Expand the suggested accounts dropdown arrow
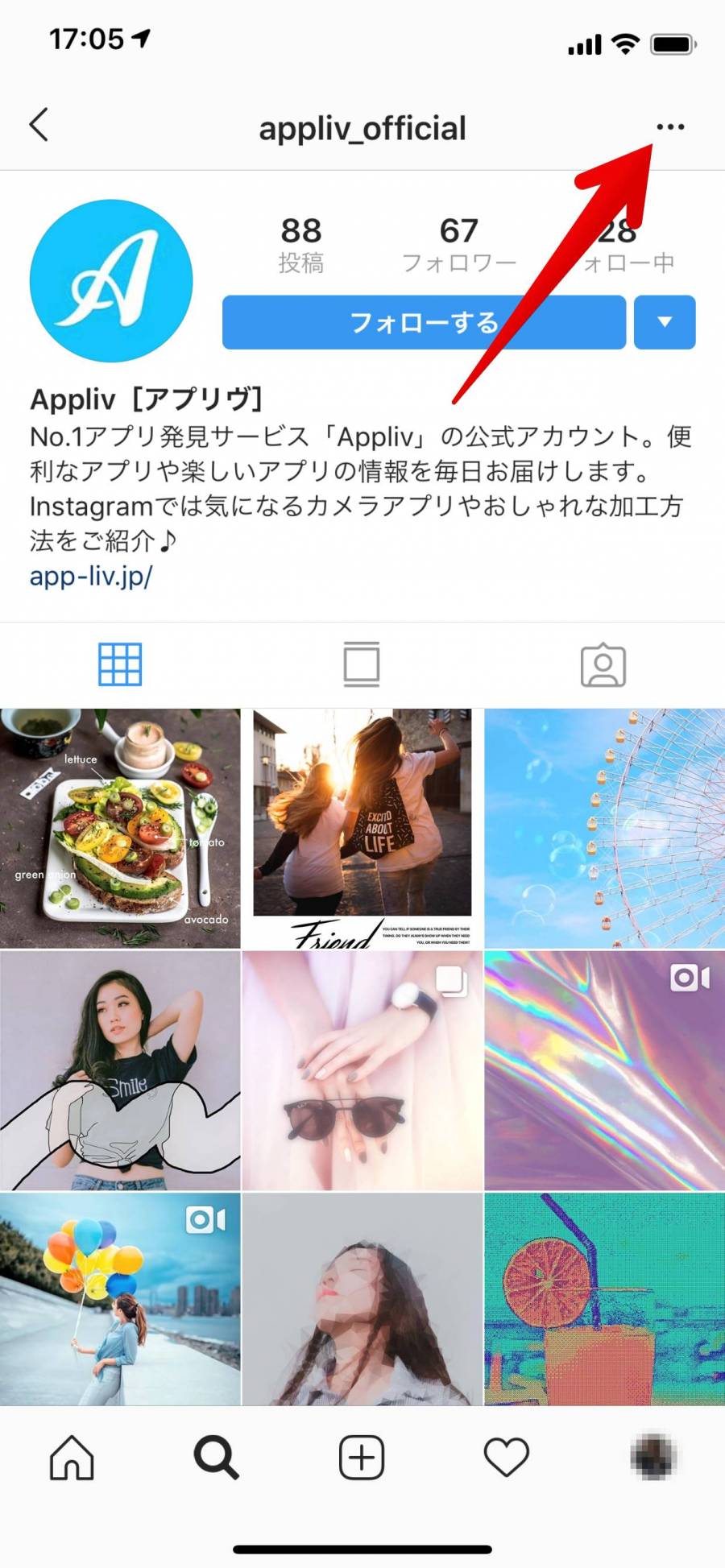This screenshot has width=725, height=1568. tap(665, 322)
